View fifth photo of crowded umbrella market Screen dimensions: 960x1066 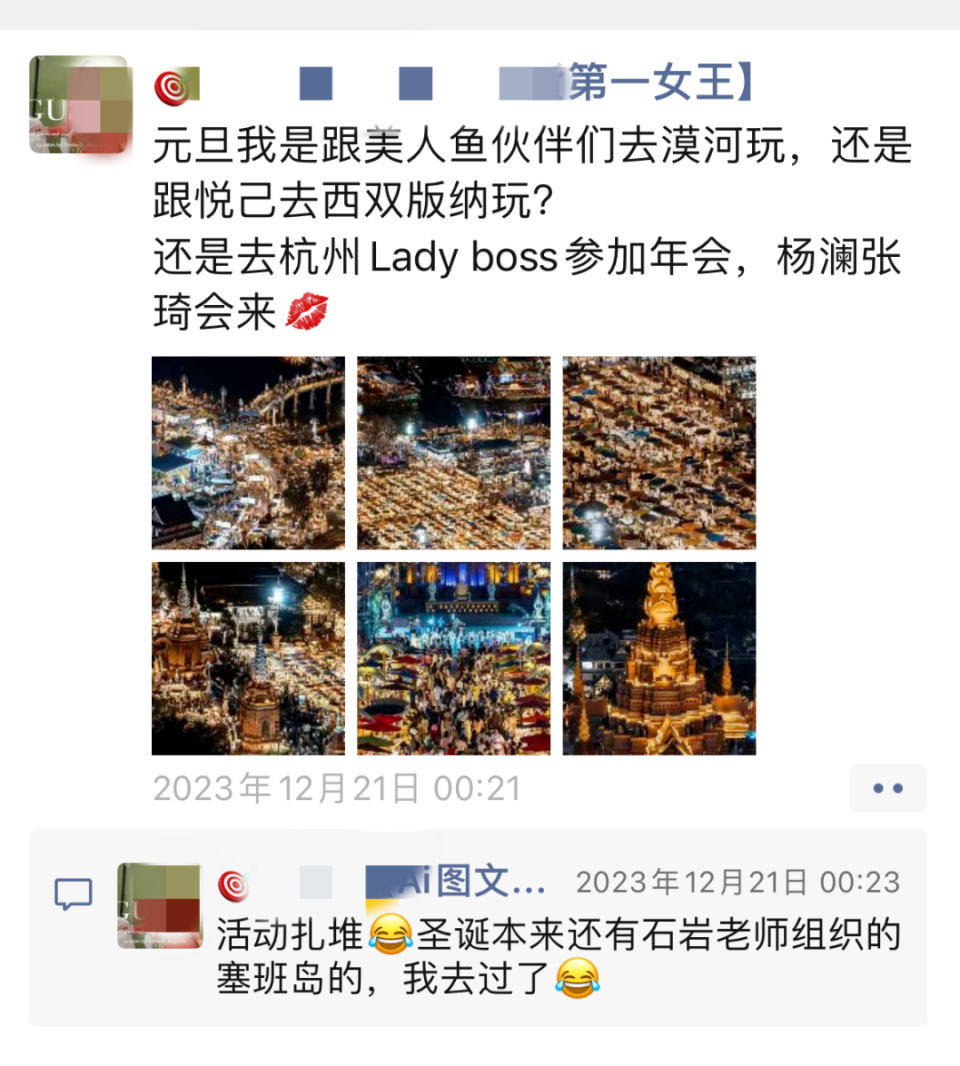point(453,658)
